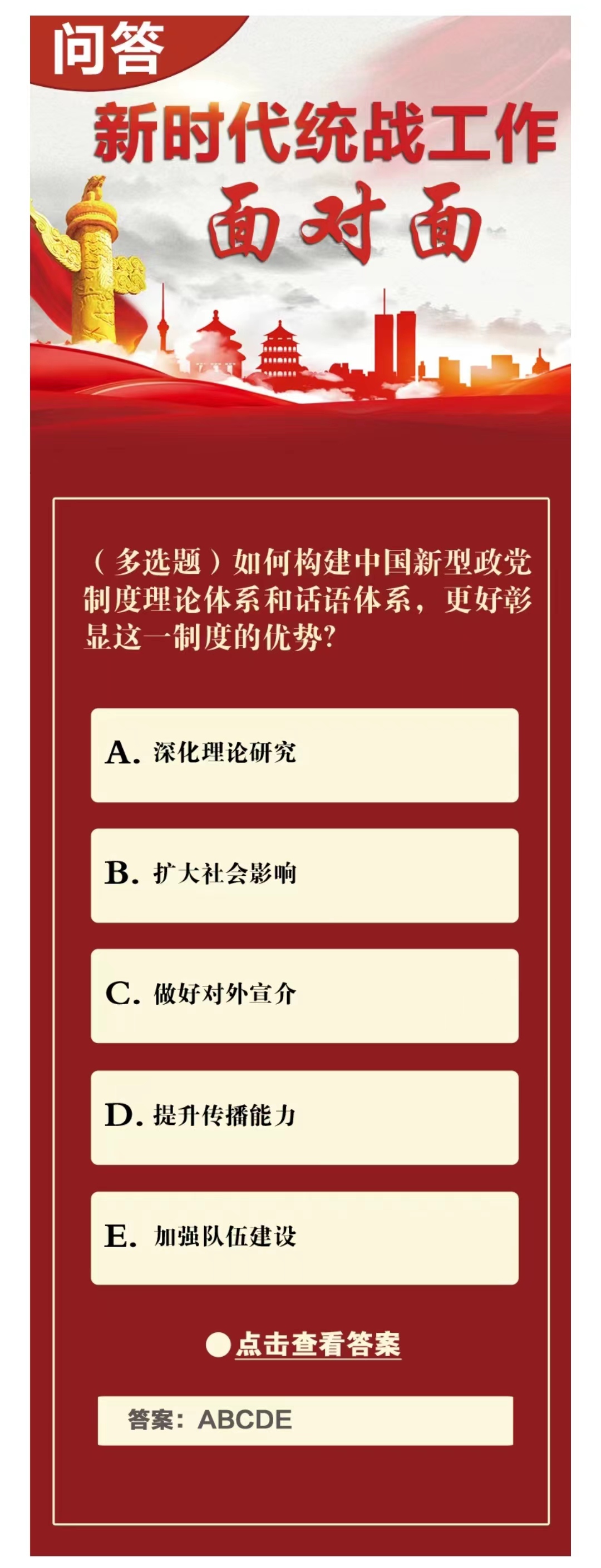This screenshot has width=601, height=1568.
Task: Select option A 深化理论研究
Action: pyautogui.click(x=304, y=755)
